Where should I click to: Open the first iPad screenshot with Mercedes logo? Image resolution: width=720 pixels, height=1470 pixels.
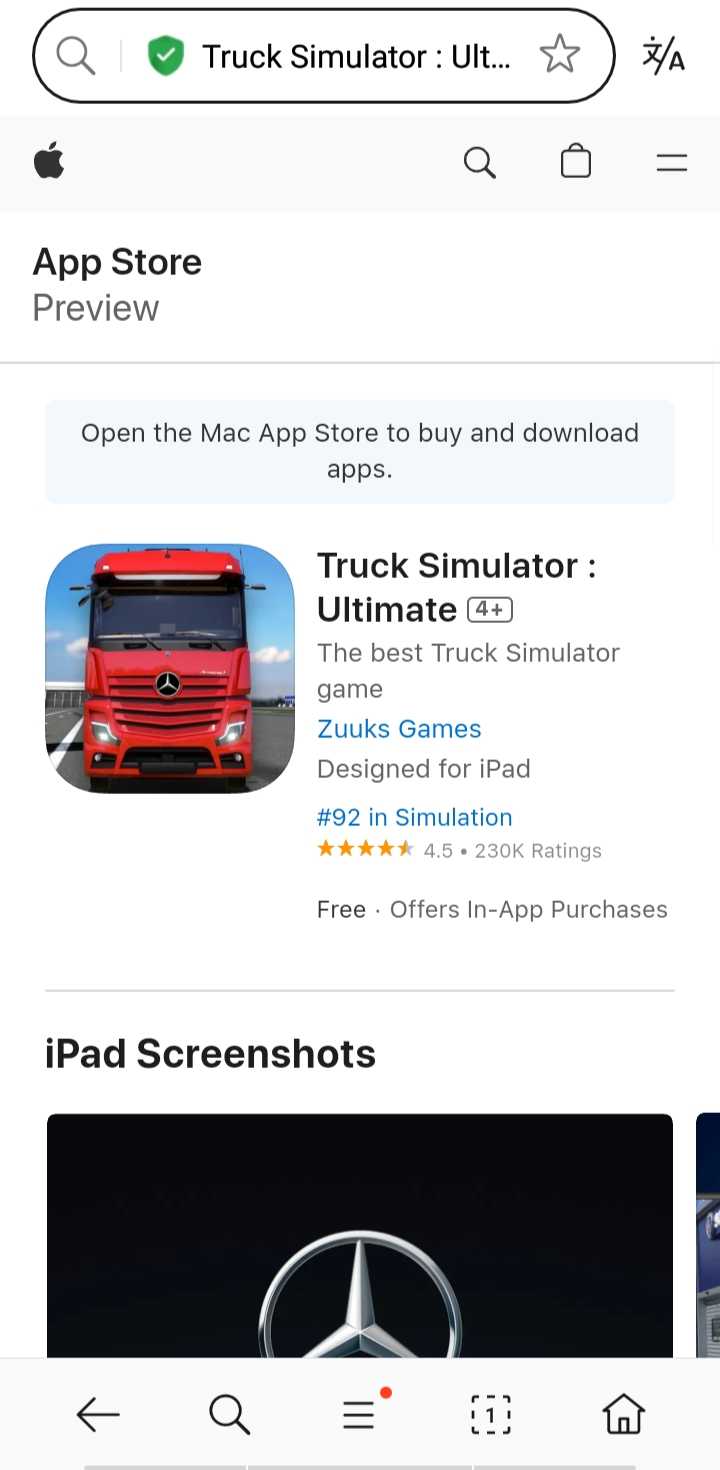click(x=360, y=1235)
